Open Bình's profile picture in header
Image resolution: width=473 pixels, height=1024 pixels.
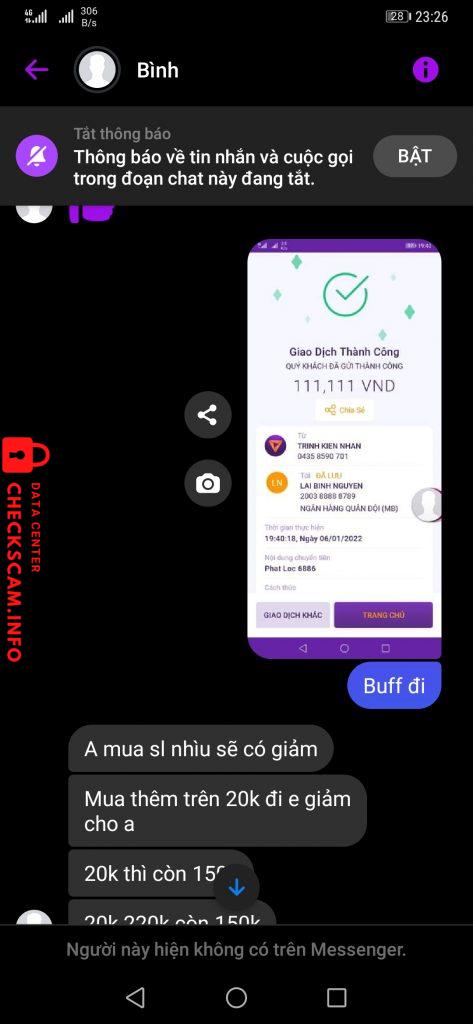pos(97,69)
